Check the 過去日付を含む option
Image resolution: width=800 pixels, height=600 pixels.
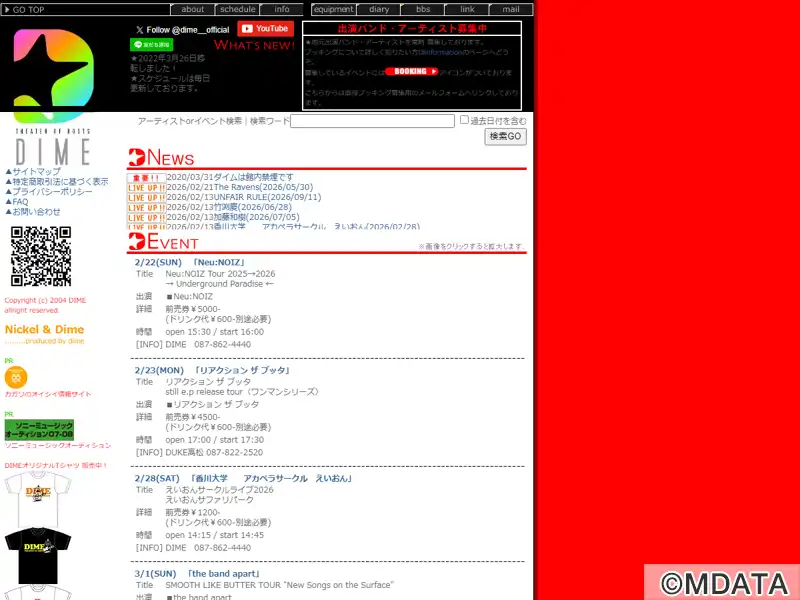[464, 120]
